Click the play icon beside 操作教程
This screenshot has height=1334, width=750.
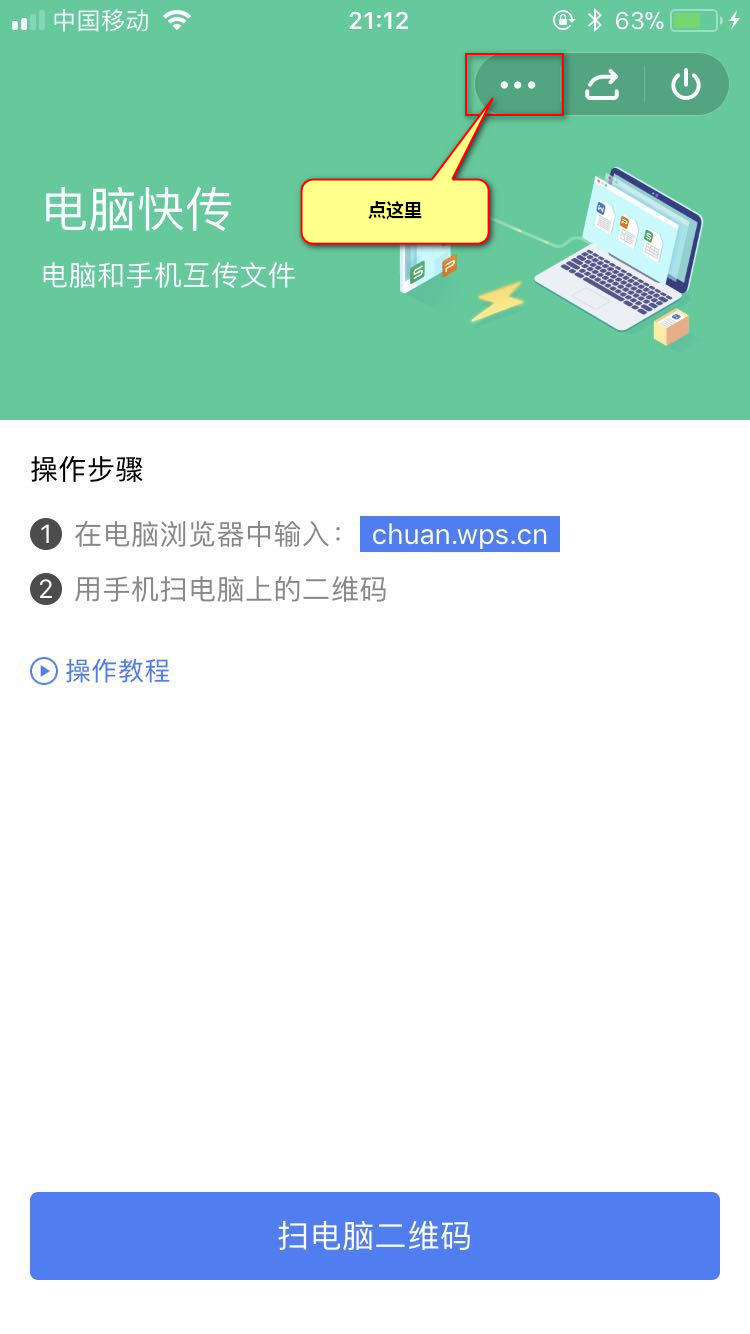pos(42,671)
